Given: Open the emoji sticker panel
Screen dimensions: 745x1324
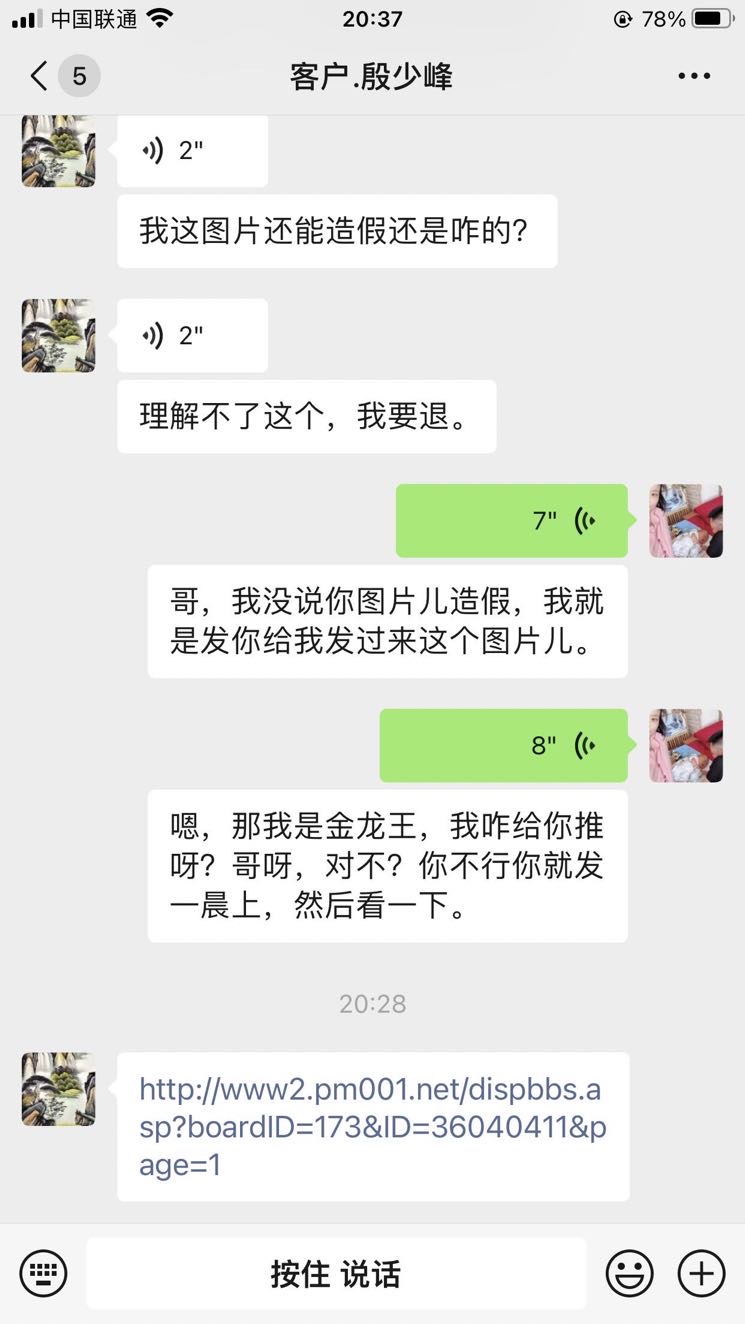Looking at the screenshot, I should pyautogui.click(x=630, y=1274).
